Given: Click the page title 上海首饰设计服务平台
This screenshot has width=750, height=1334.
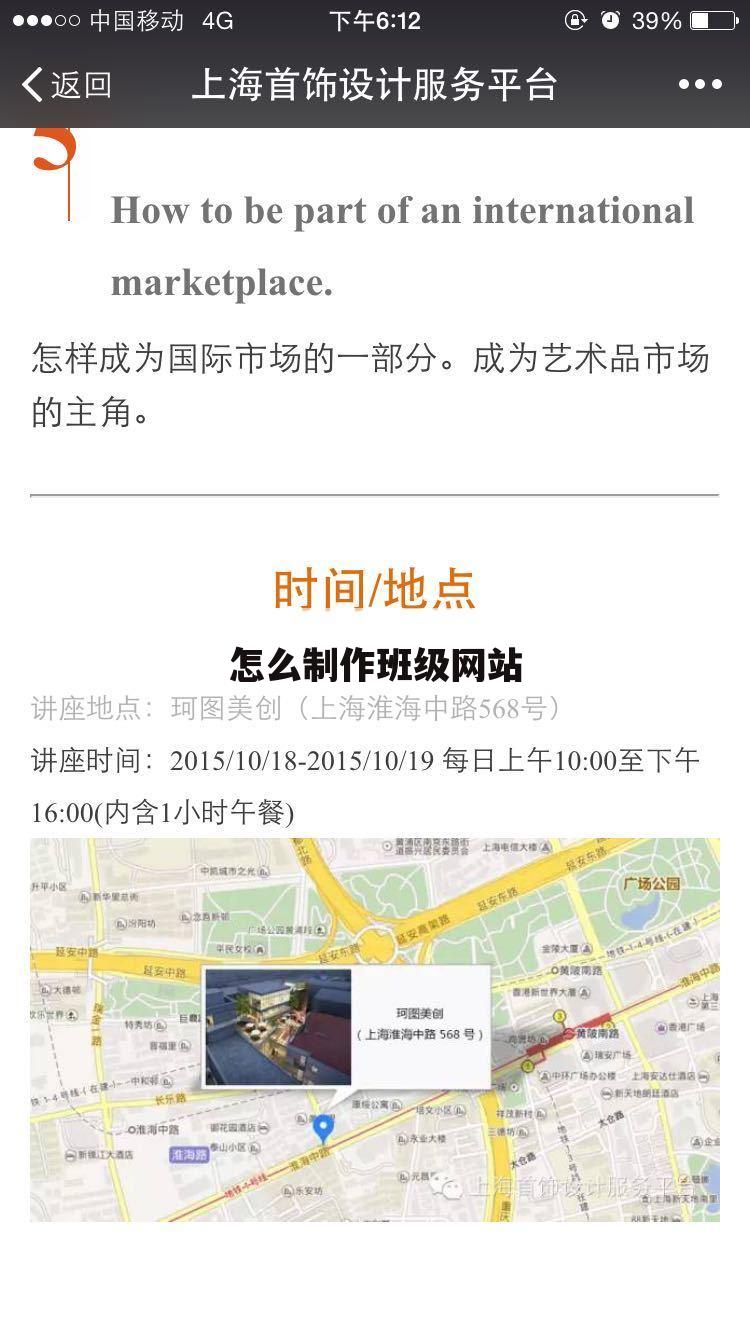Looking at the screenshot, I should pyautogui.click(x=375, y=86).
